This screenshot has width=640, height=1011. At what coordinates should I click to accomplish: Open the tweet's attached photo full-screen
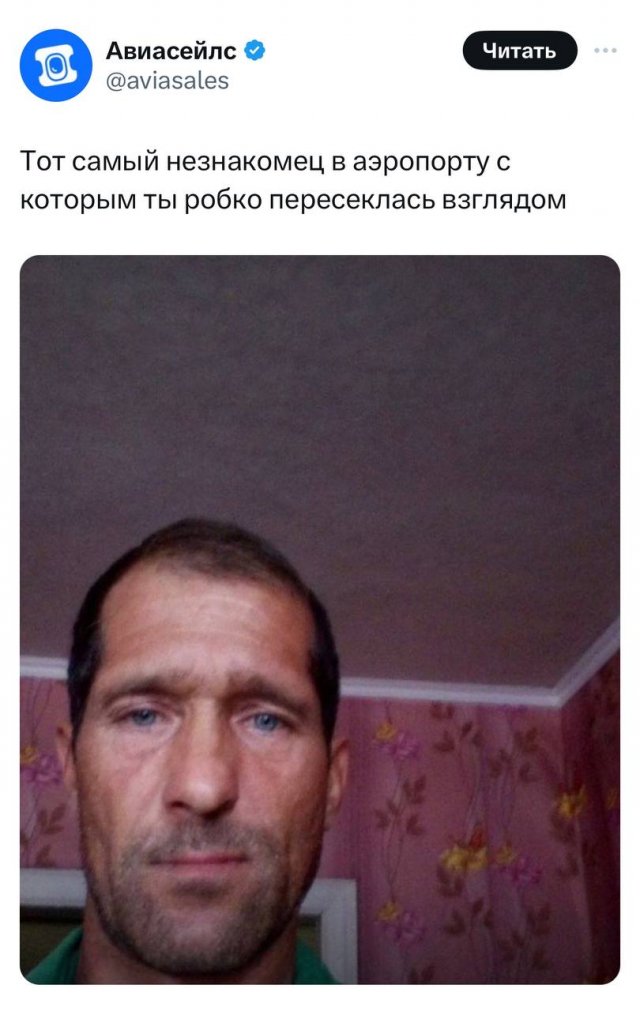click(320, 618)
